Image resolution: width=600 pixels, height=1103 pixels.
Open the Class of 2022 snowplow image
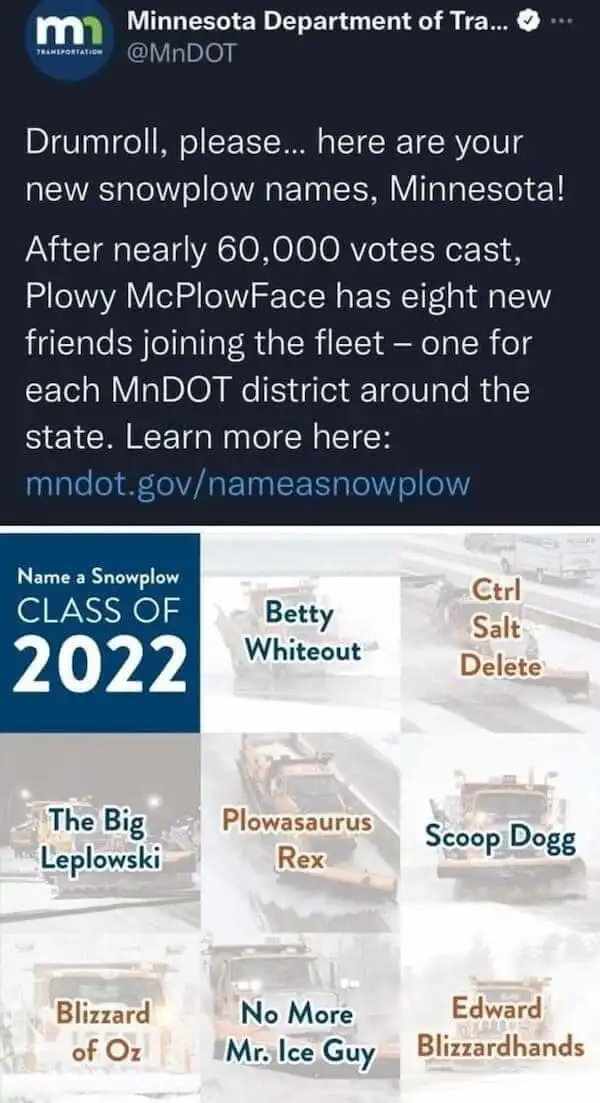point(300,814)
